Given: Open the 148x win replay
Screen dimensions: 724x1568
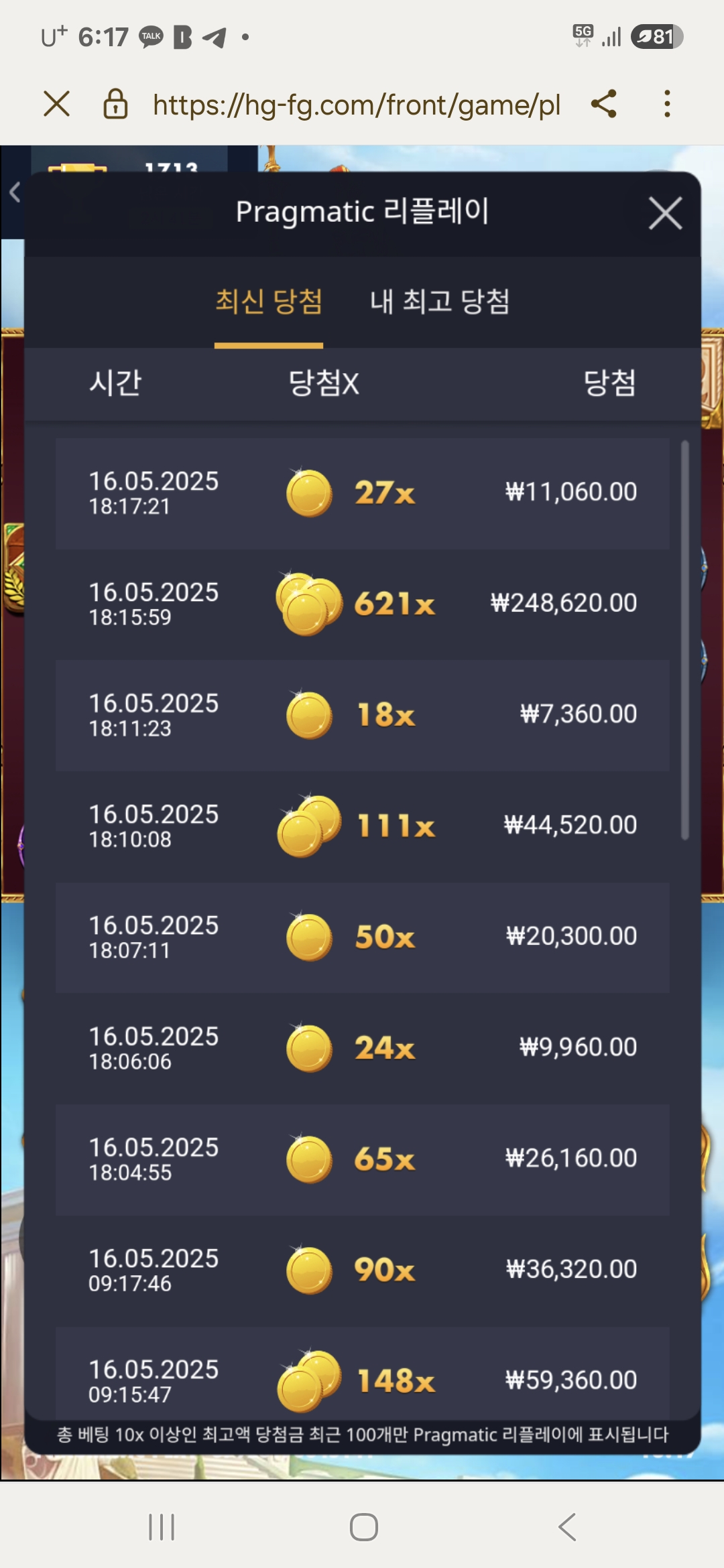Looking at the screenshot, I should tap(362, 1372).
